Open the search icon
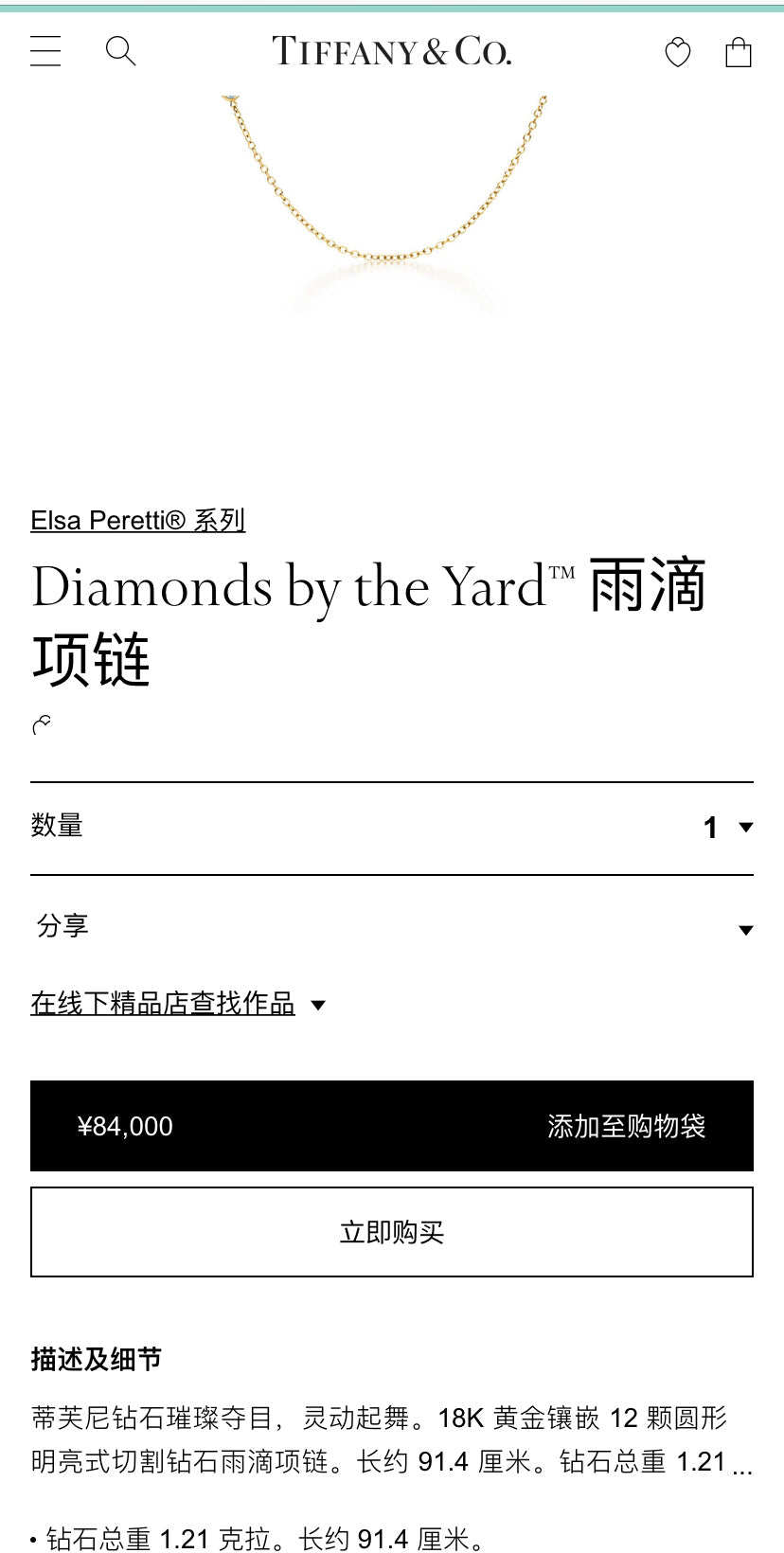The width and height of the screenshot is (784, 1553). pos(120,51)
